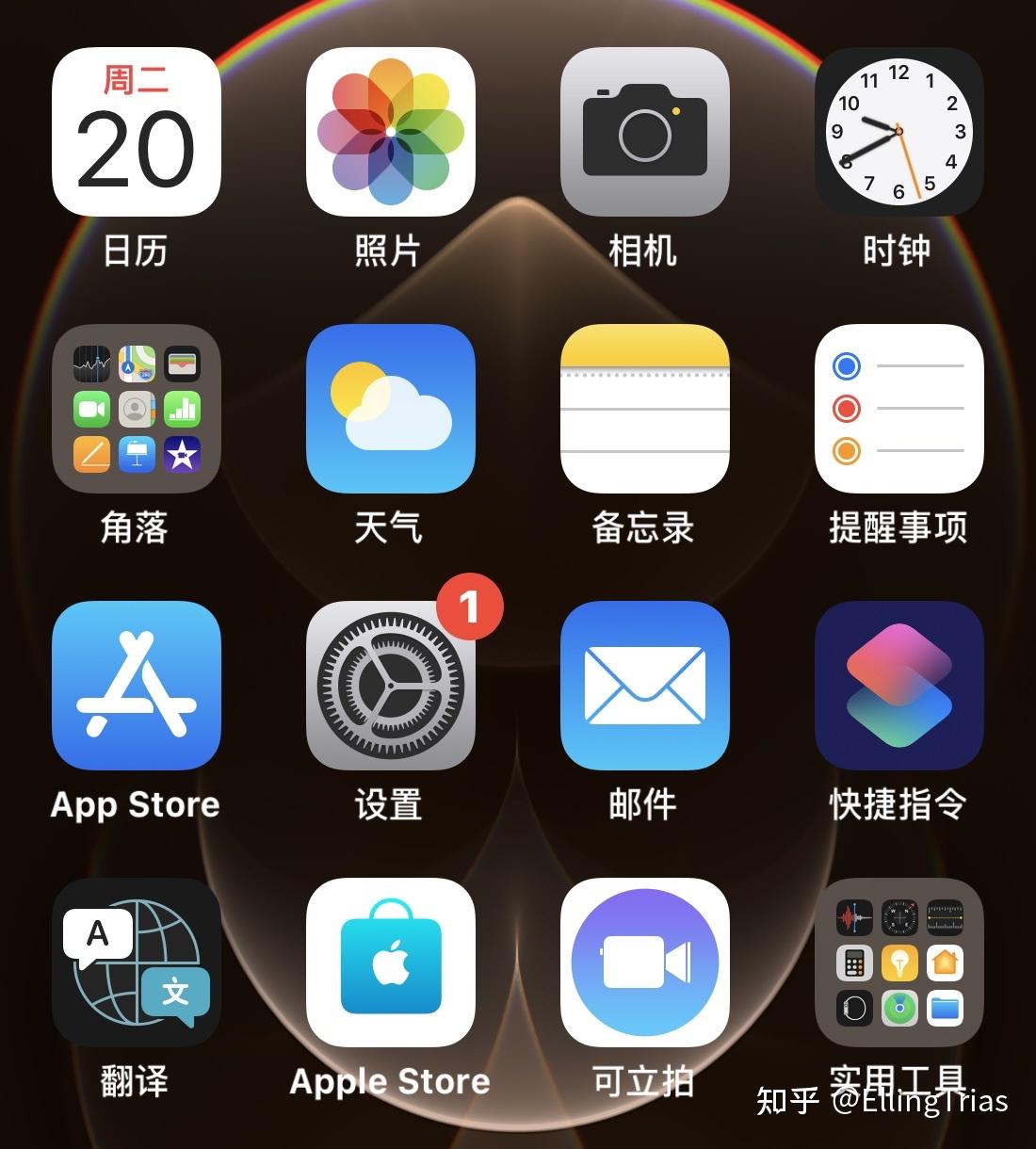Launch 备忘录 Notes
This screenshot has height=1149, width=1036.
click(x=644, y=410)
